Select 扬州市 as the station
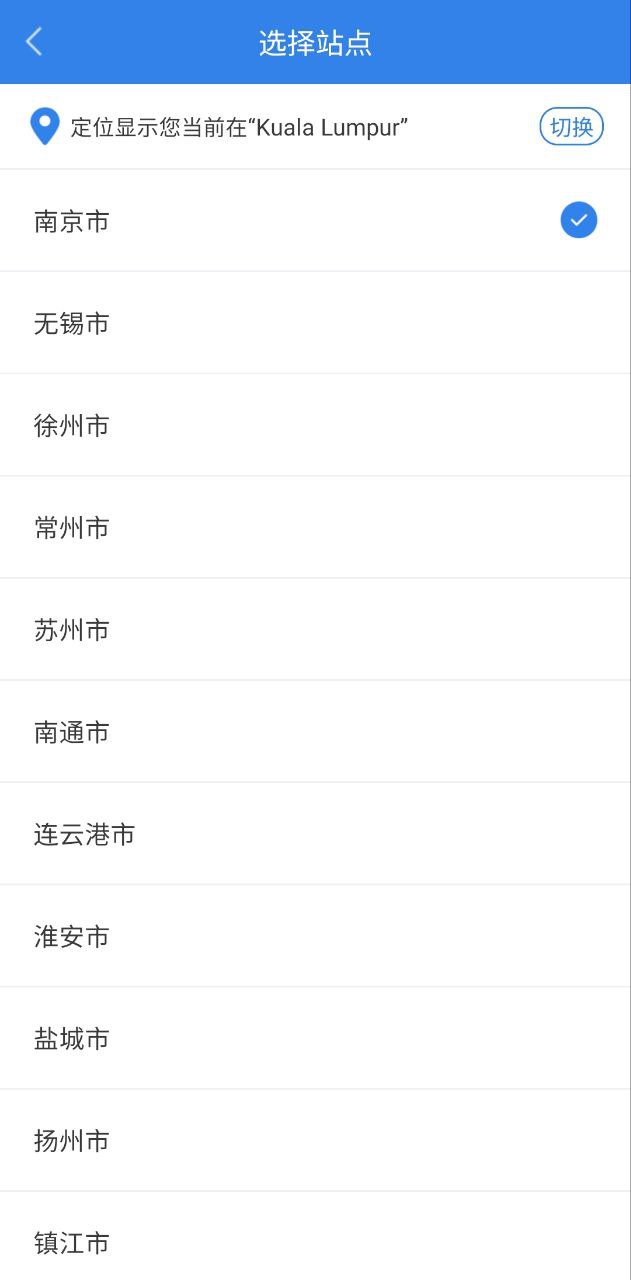631x1280 pixels. click(x=72, y=1140)
